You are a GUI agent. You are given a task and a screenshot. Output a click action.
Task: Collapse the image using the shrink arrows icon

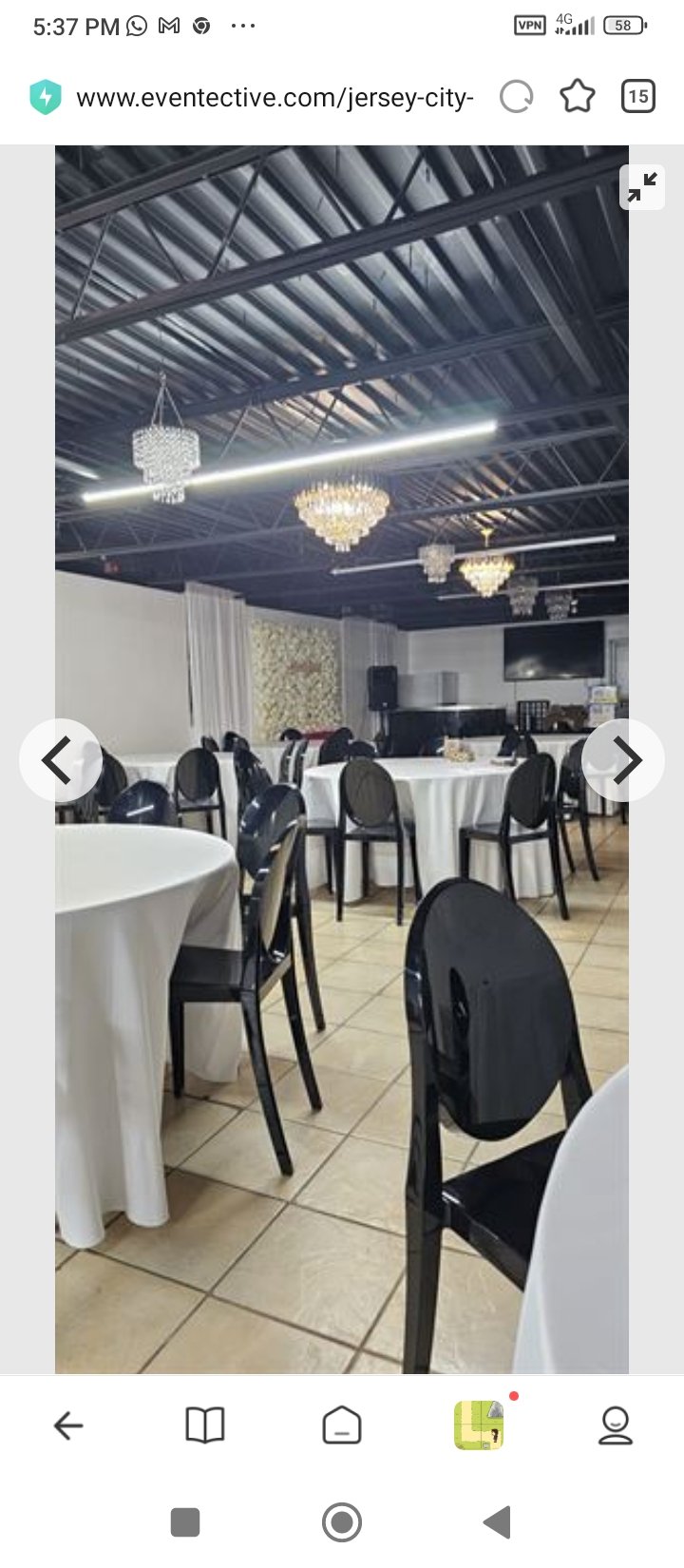pos(643,187)
